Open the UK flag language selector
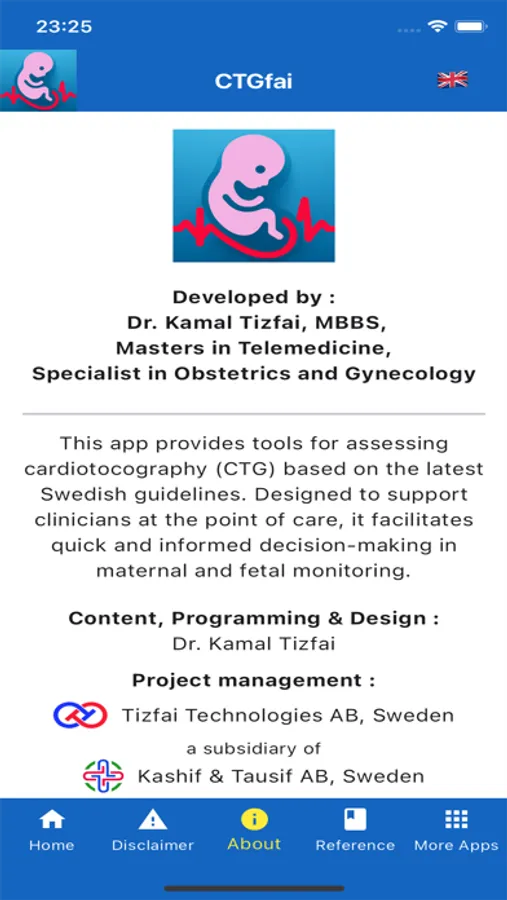Image resolution: width=507 pixels, height=900 pixels. click(452, 80)
